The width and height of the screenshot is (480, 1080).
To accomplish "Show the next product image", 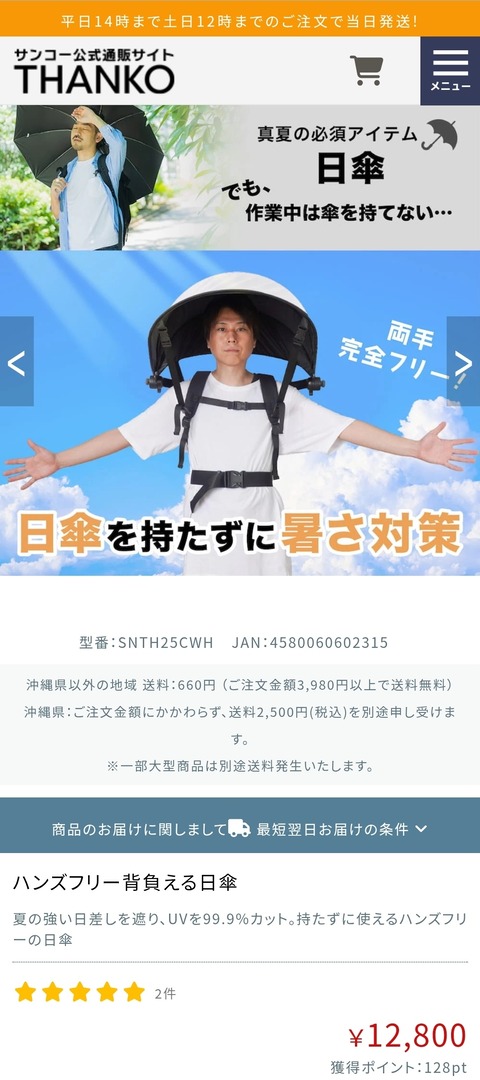I will coord(463,362).
